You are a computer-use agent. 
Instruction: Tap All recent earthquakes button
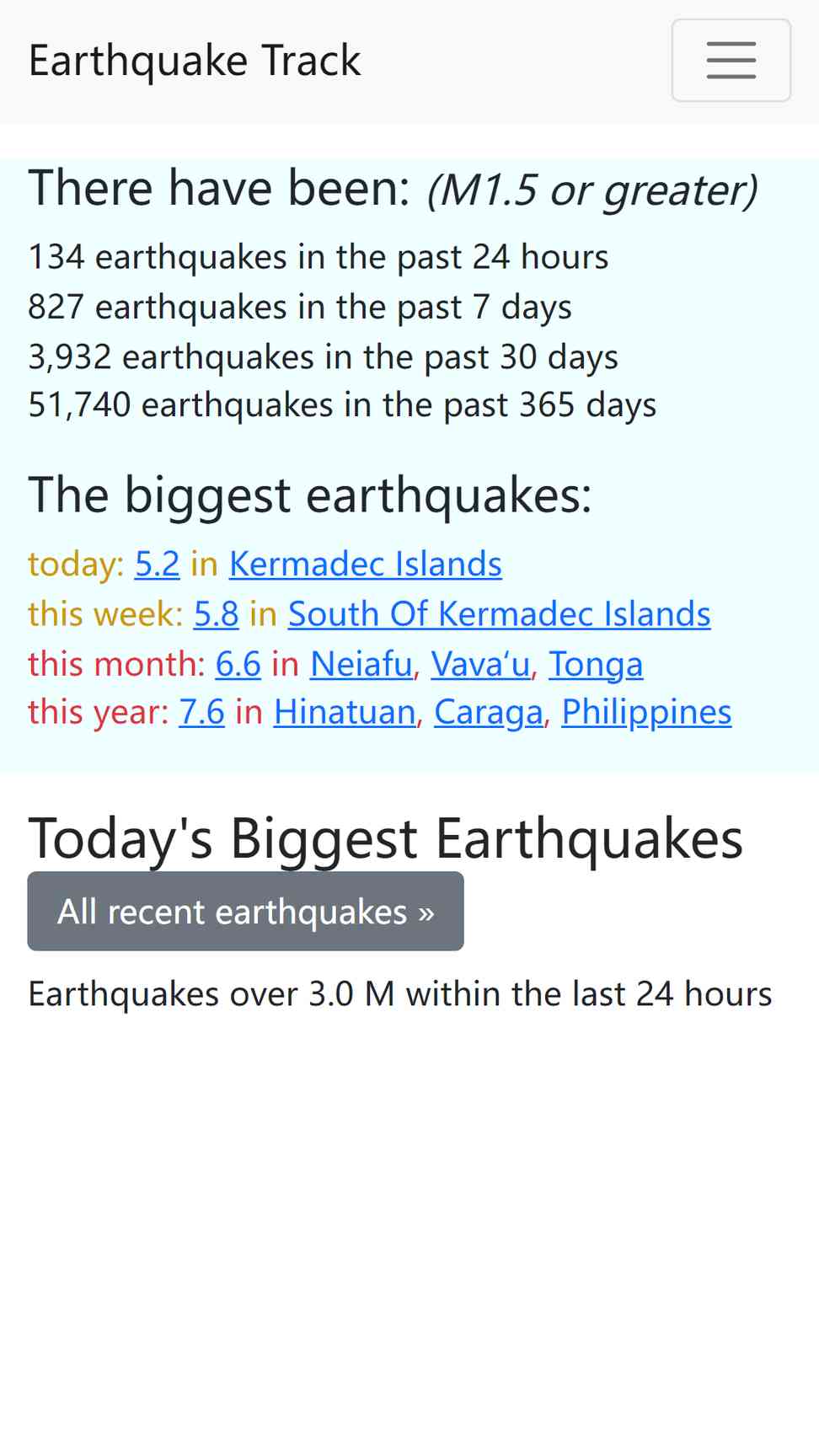pos(246,911)
